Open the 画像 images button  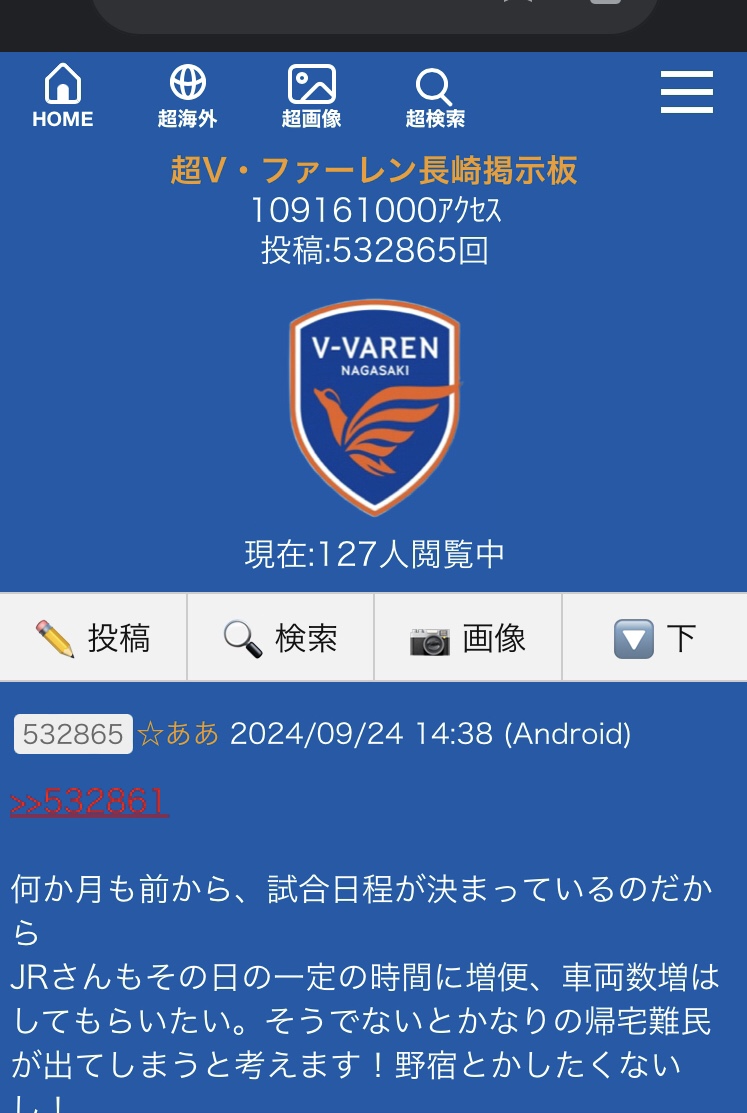coord(468,638)
